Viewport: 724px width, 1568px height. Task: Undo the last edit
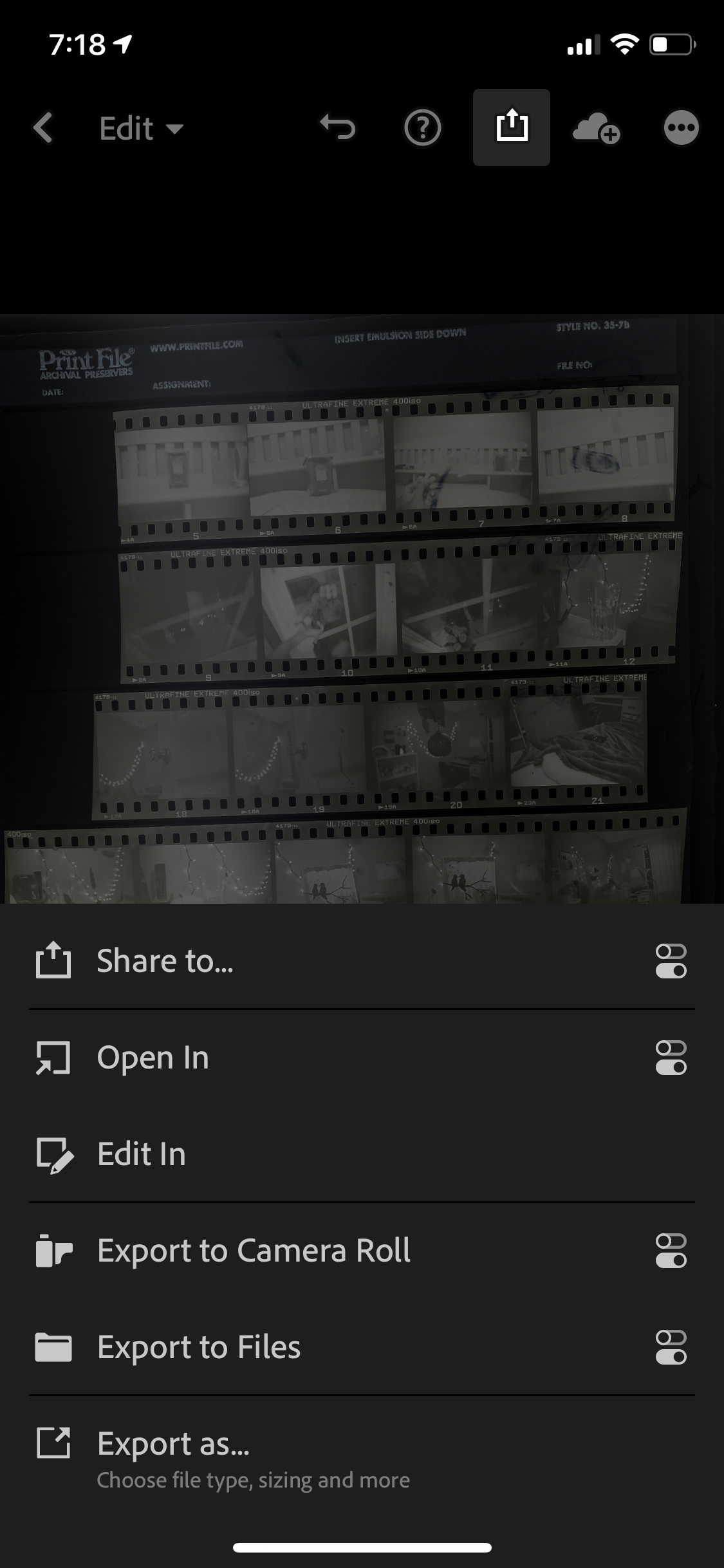click(x=338, y=127)
